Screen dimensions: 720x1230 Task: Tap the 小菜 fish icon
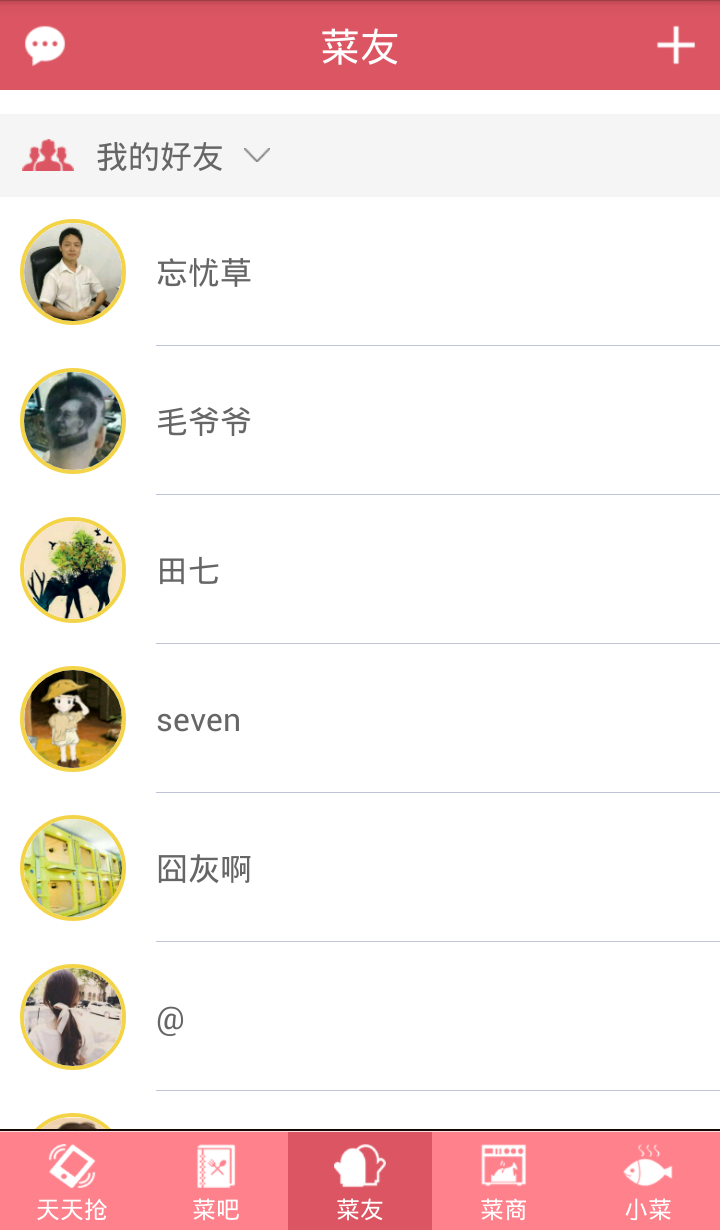647,1163
